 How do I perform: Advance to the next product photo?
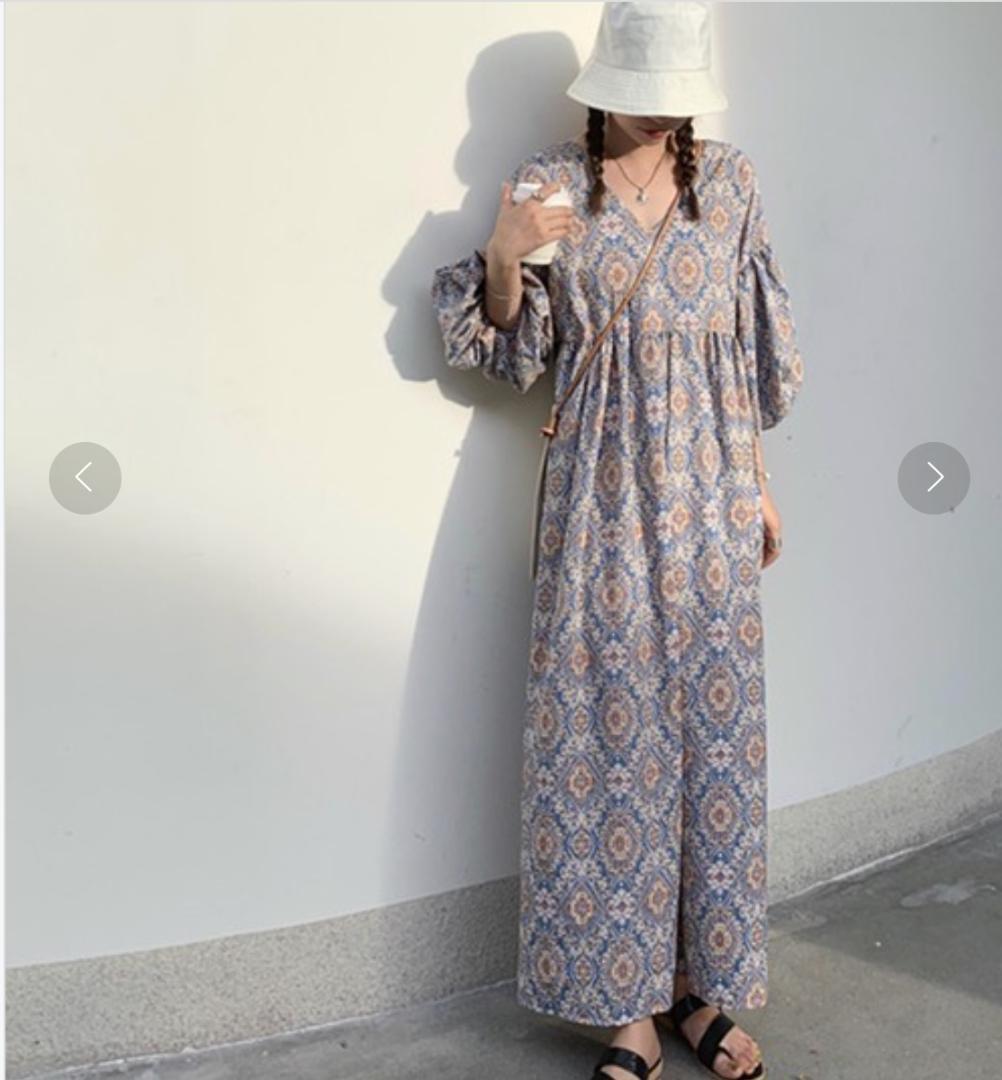pos(933,478)
